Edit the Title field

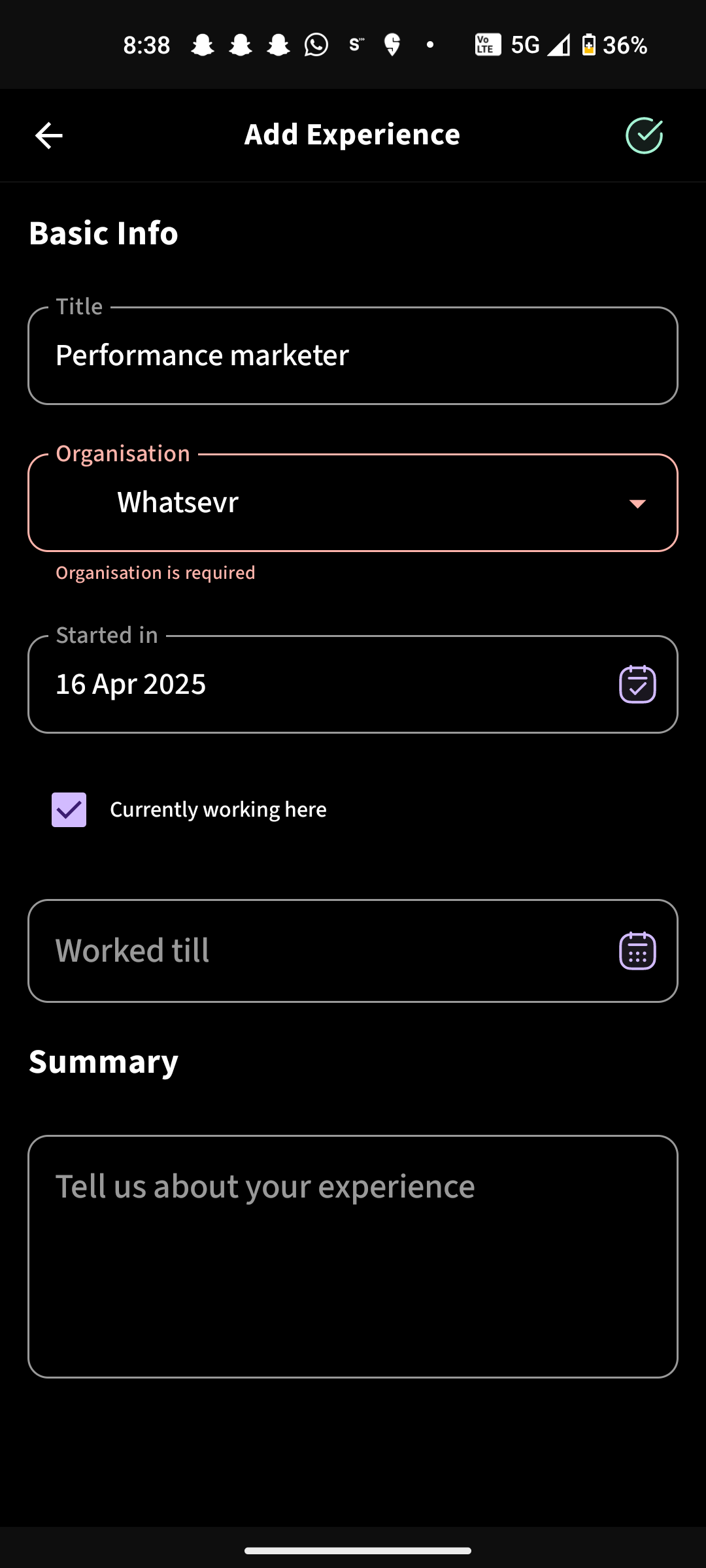353,356
